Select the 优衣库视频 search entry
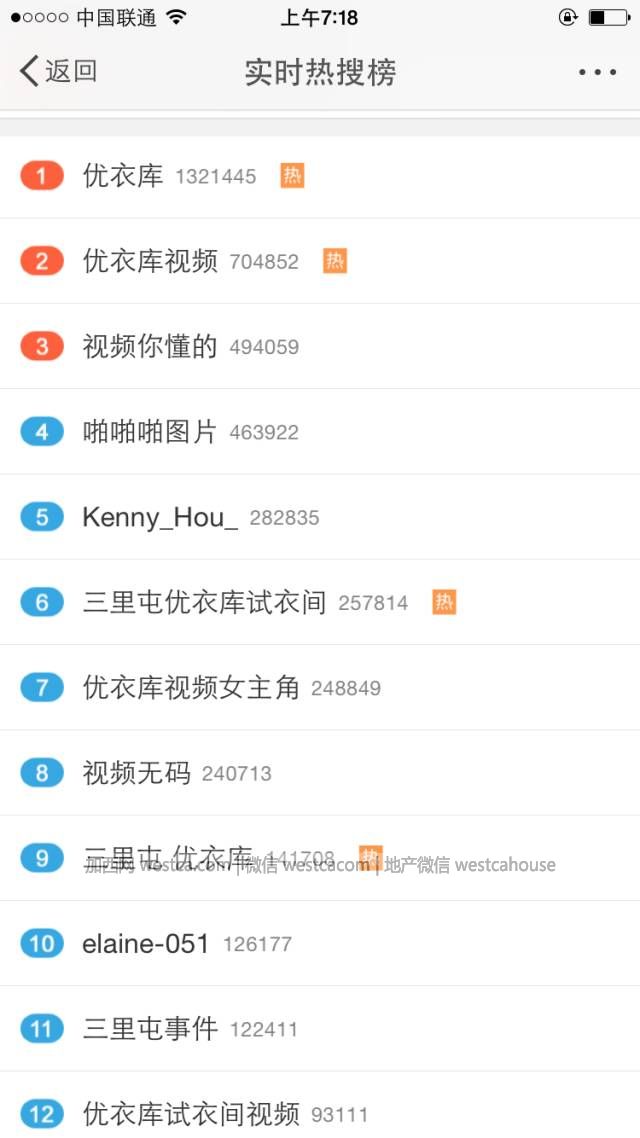Viewport: 640px width, 1138px height. point(320,261)
